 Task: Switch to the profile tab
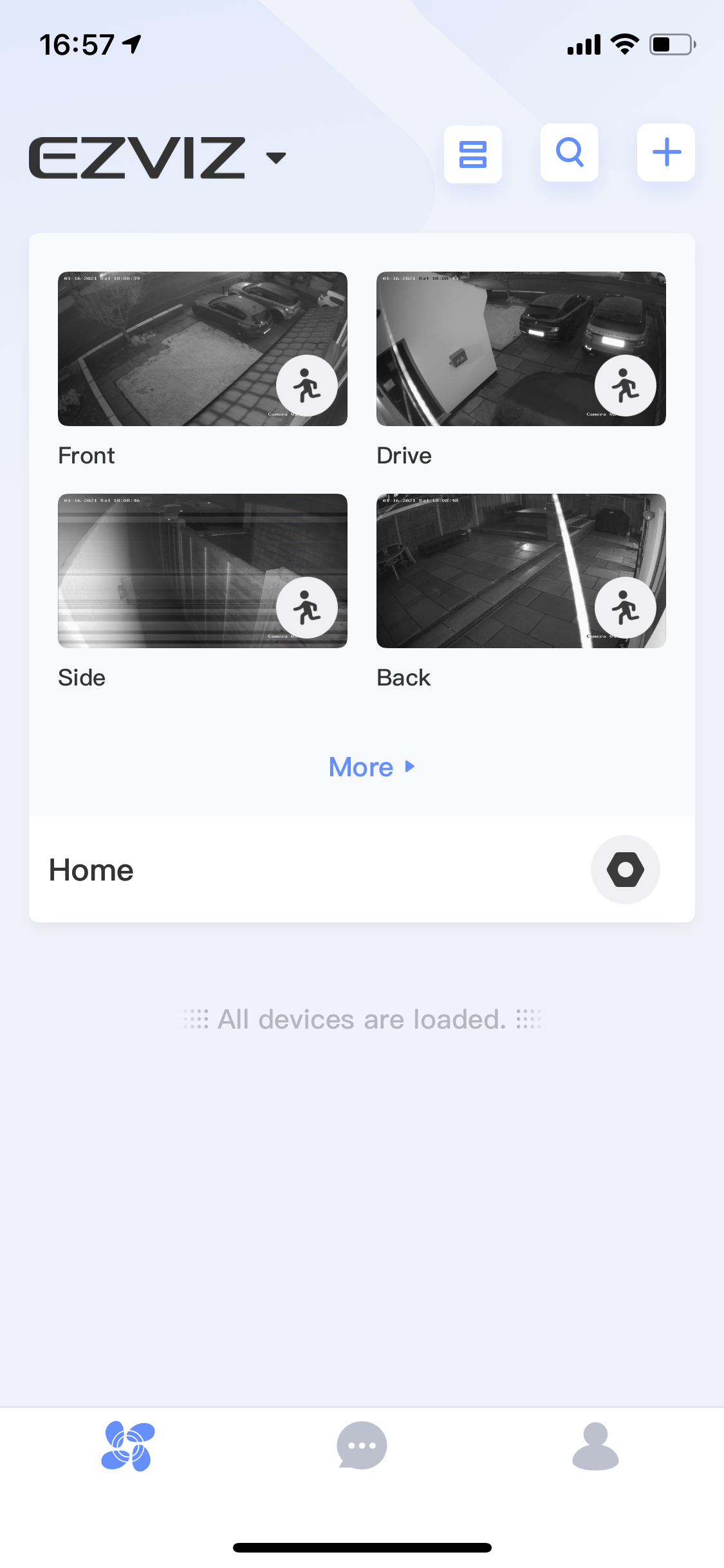coord(595,1446)
